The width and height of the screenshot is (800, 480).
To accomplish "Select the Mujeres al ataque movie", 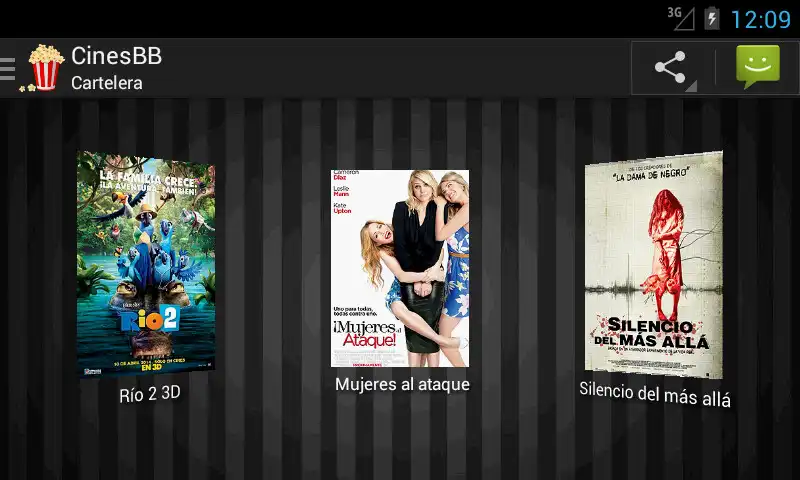I will pos(400,268).
